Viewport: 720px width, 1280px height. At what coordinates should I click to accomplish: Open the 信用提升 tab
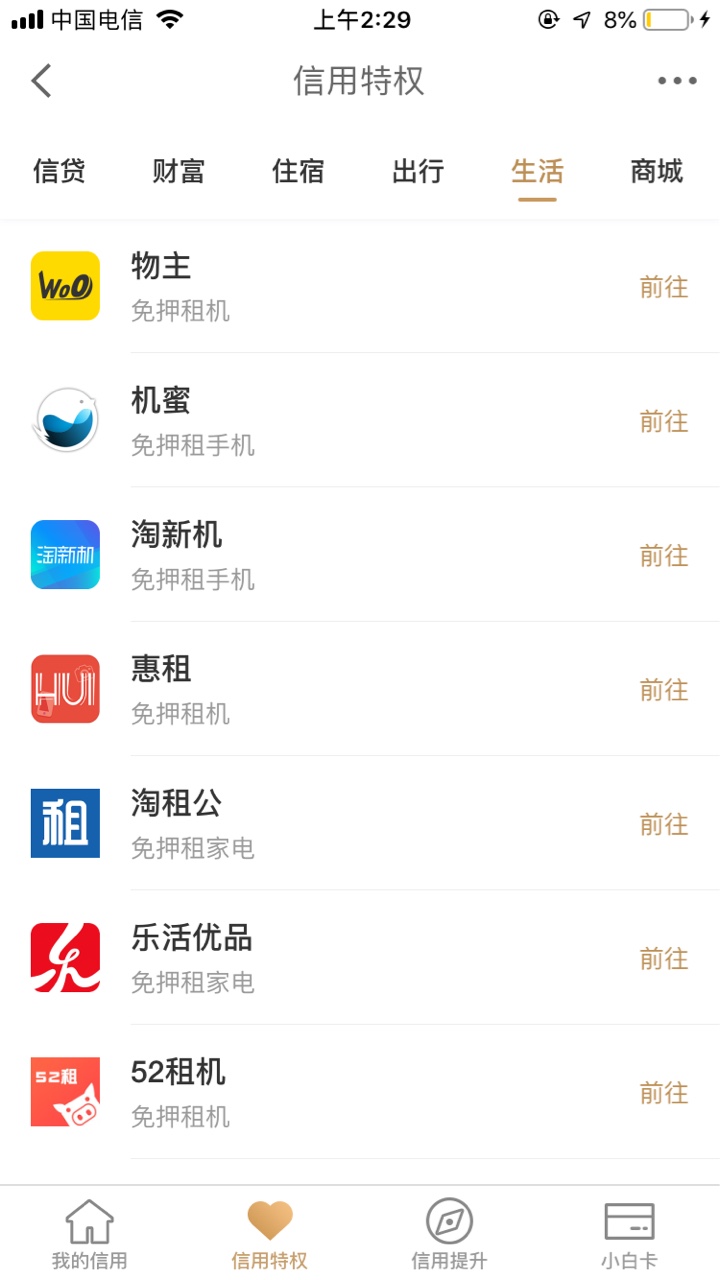[x=449, y=1234]
